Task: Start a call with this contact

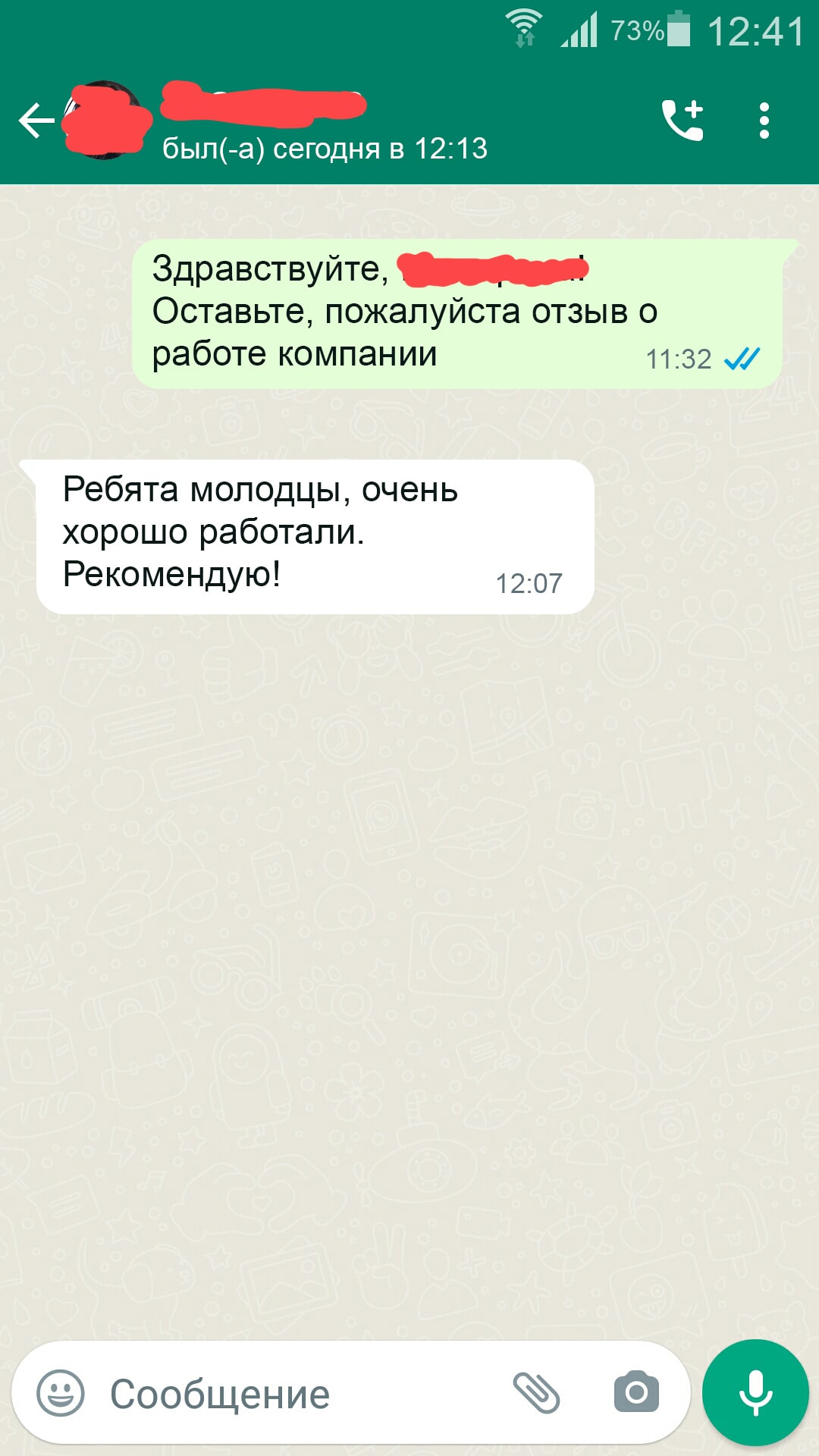Action: tap(682, 121)
